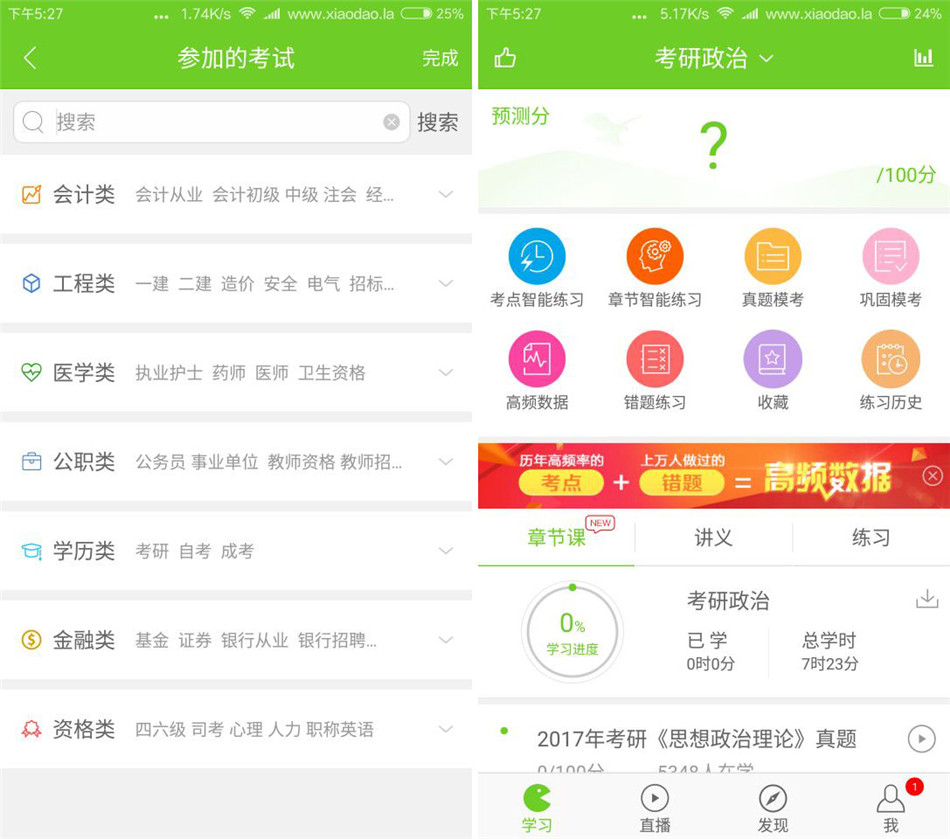Screen dimensions: 950x839
Task: Expand the 会计类 category
Action: click(x=446, y=194)
